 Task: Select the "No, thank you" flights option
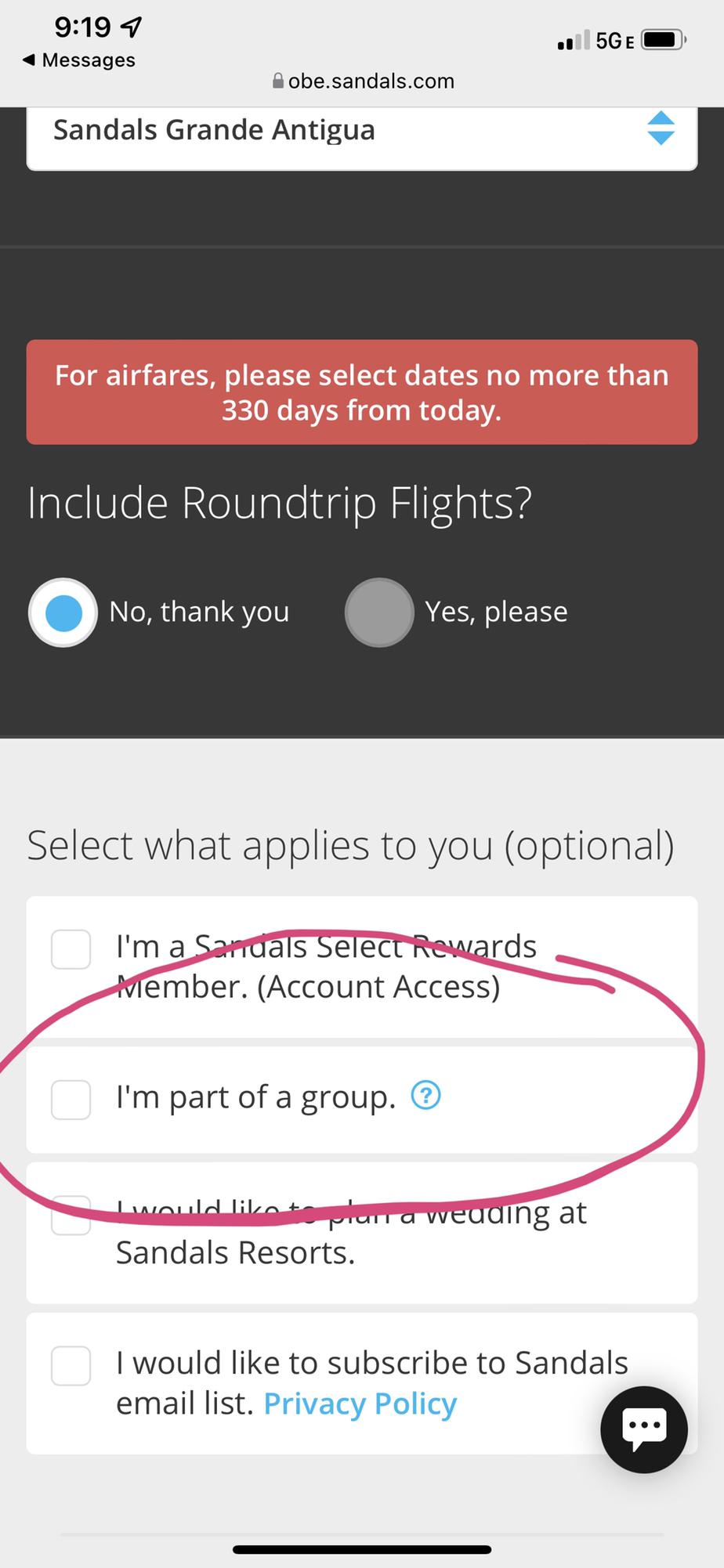pyautogui.click(x=63, y=612)
